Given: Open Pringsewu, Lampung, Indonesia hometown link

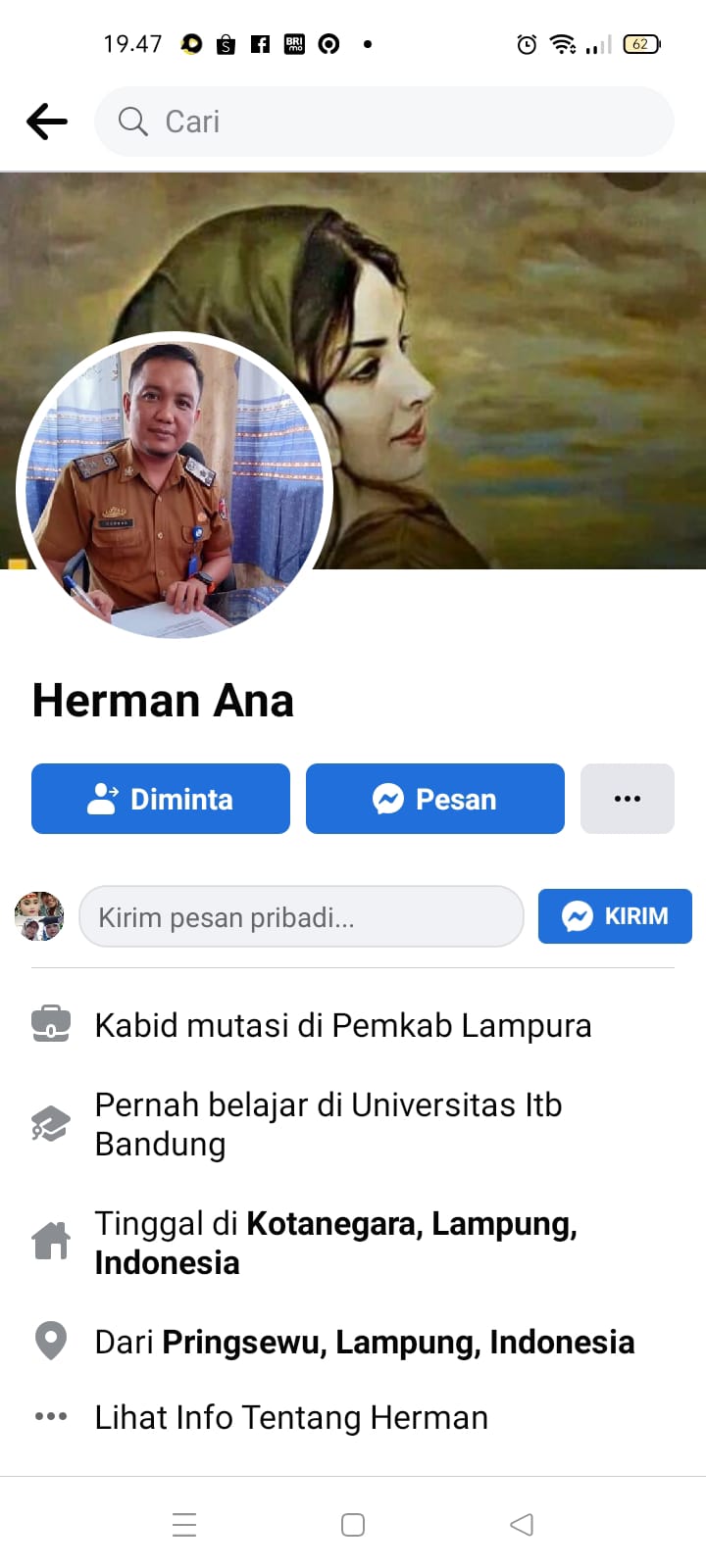Looking at the screenshot, I should coord(398,1342).
